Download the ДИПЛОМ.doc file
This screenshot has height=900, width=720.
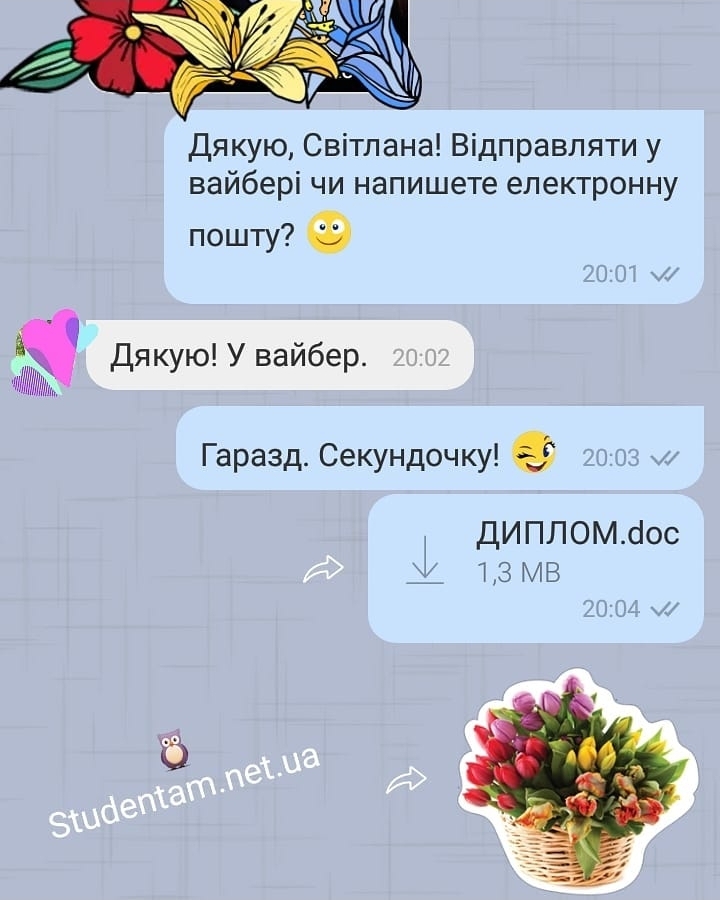(426, 560)
